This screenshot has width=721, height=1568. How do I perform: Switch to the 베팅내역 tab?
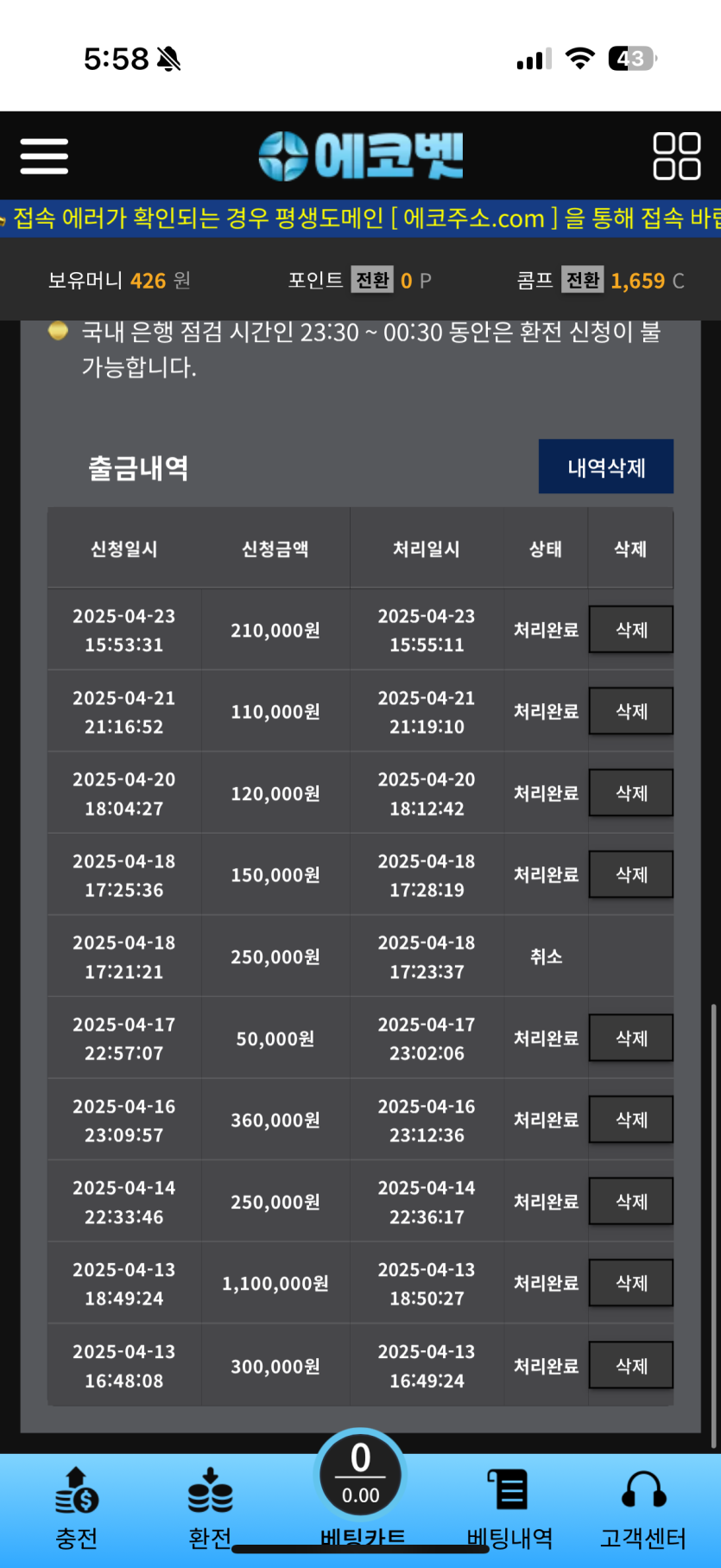(x=509, y=1507)
